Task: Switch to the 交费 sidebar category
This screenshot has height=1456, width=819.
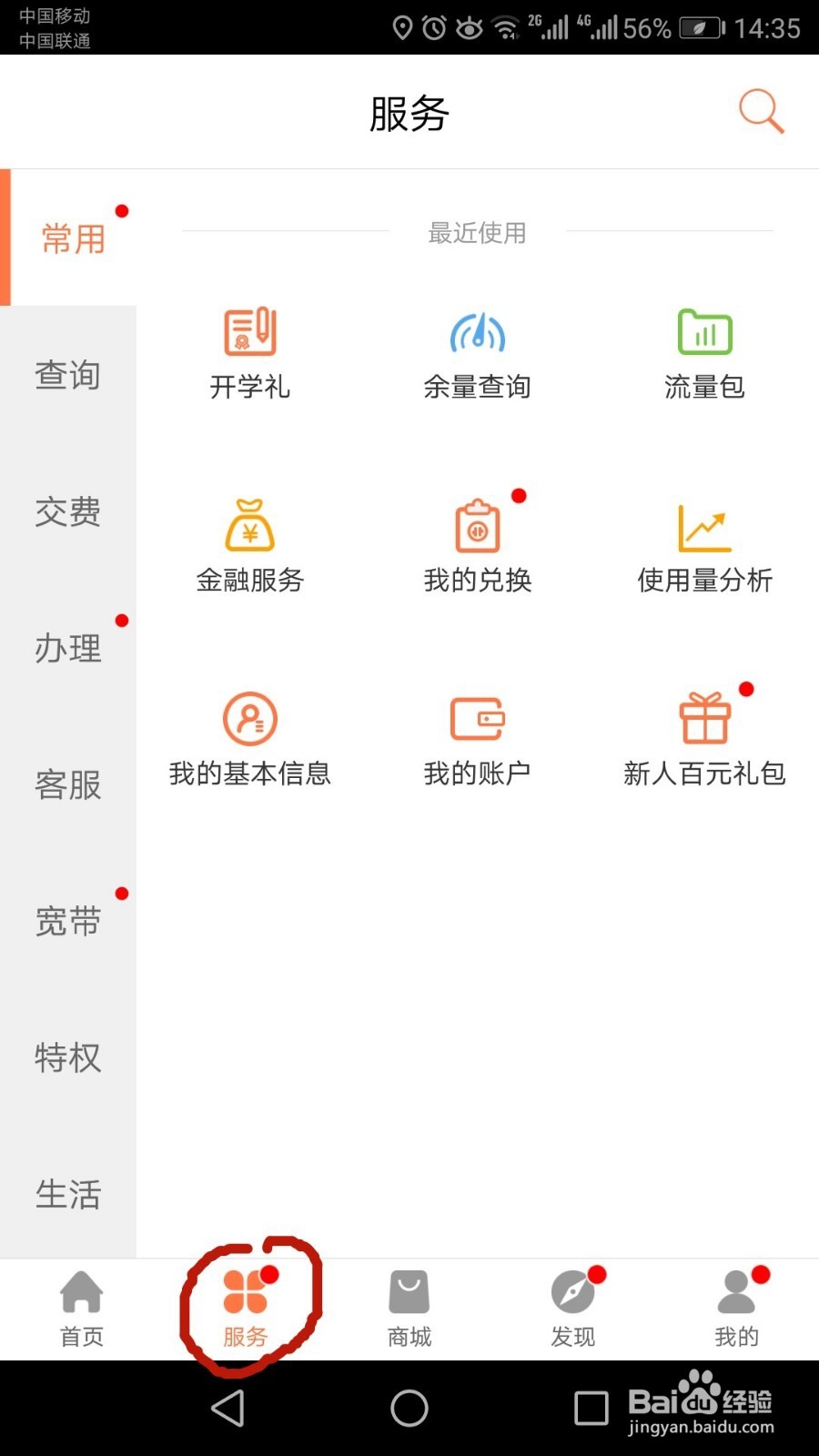Action: (67, 512)
